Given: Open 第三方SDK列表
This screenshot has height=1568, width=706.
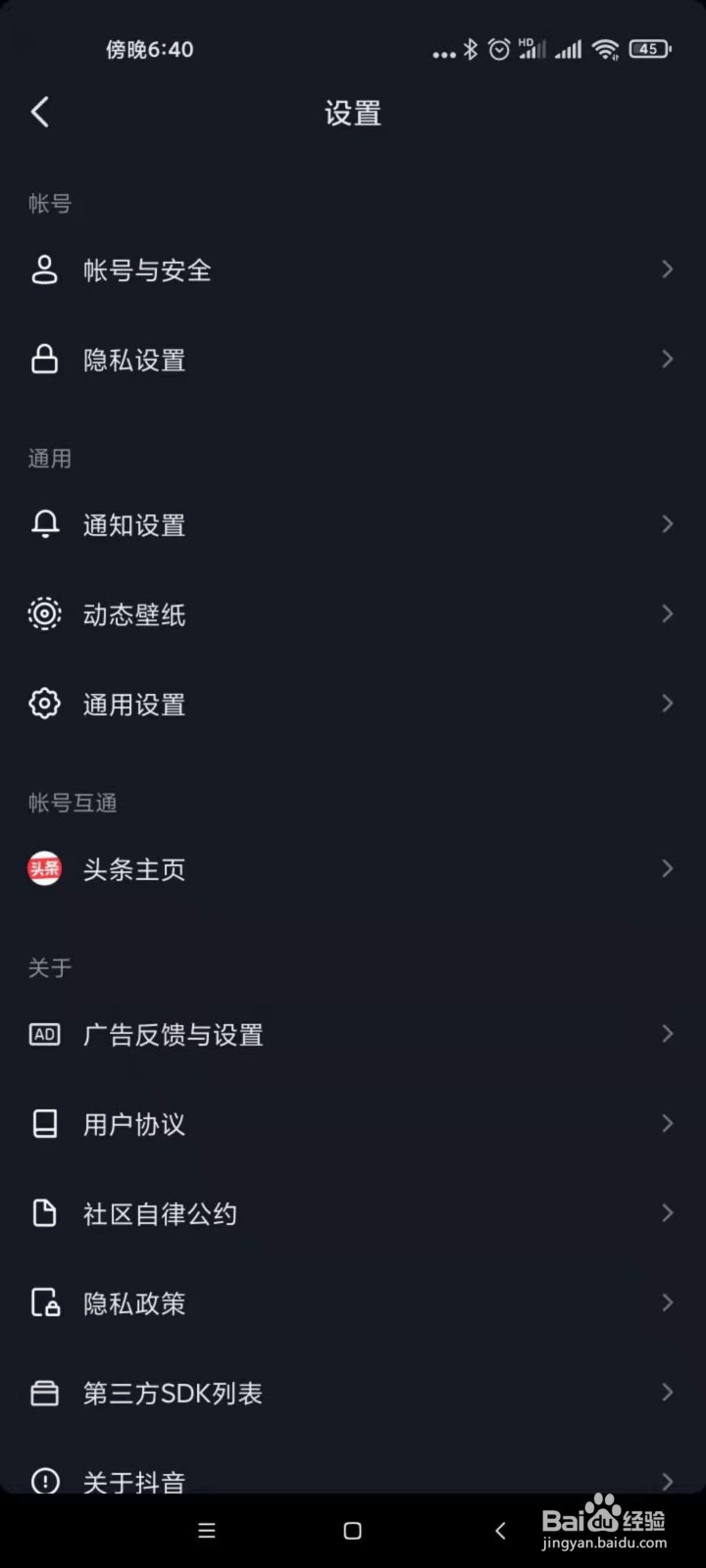Looking at the screenshot, I should point(353,1393).
